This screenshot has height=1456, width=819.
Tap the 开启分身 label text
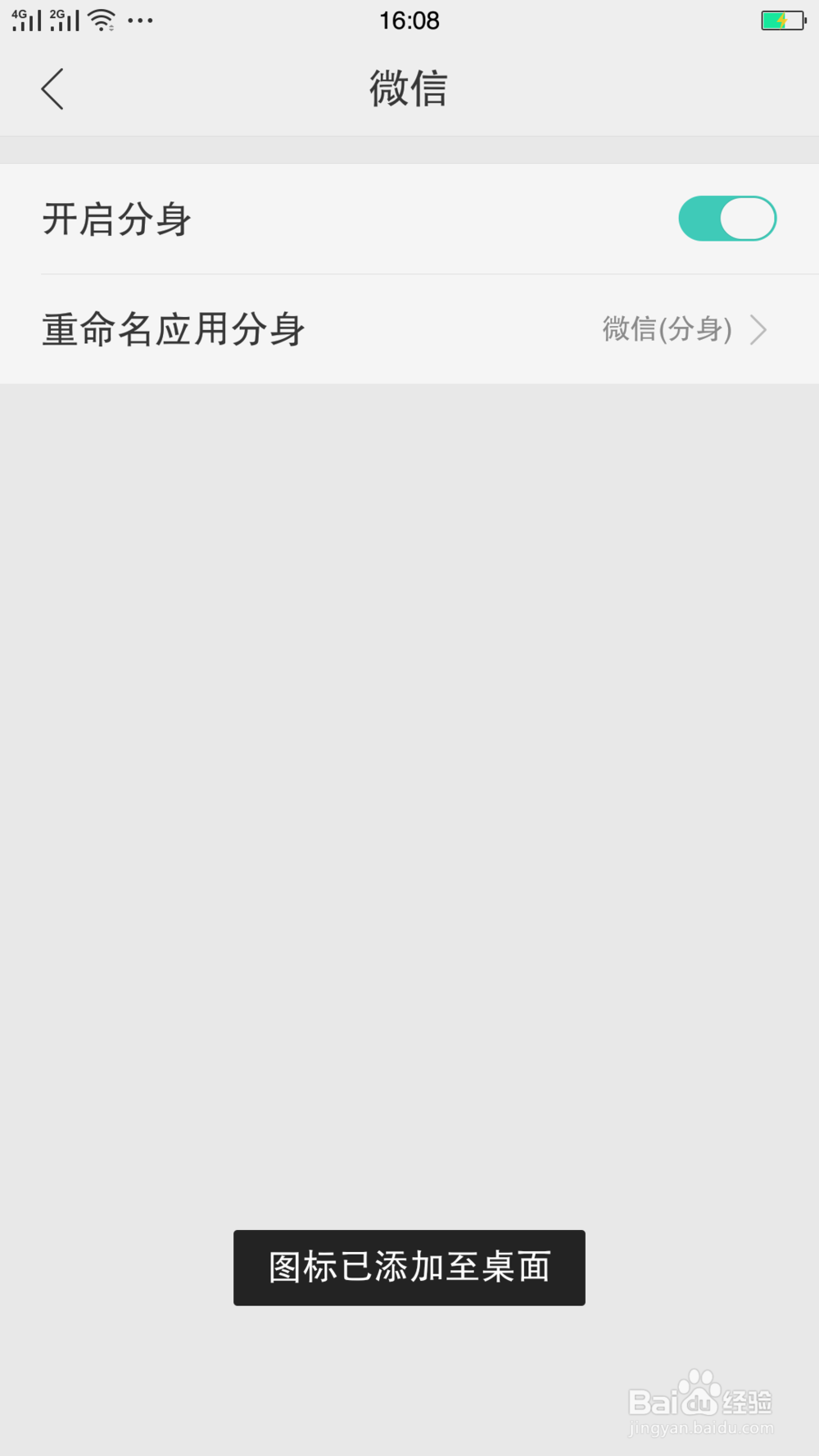[x=116, y=218]
